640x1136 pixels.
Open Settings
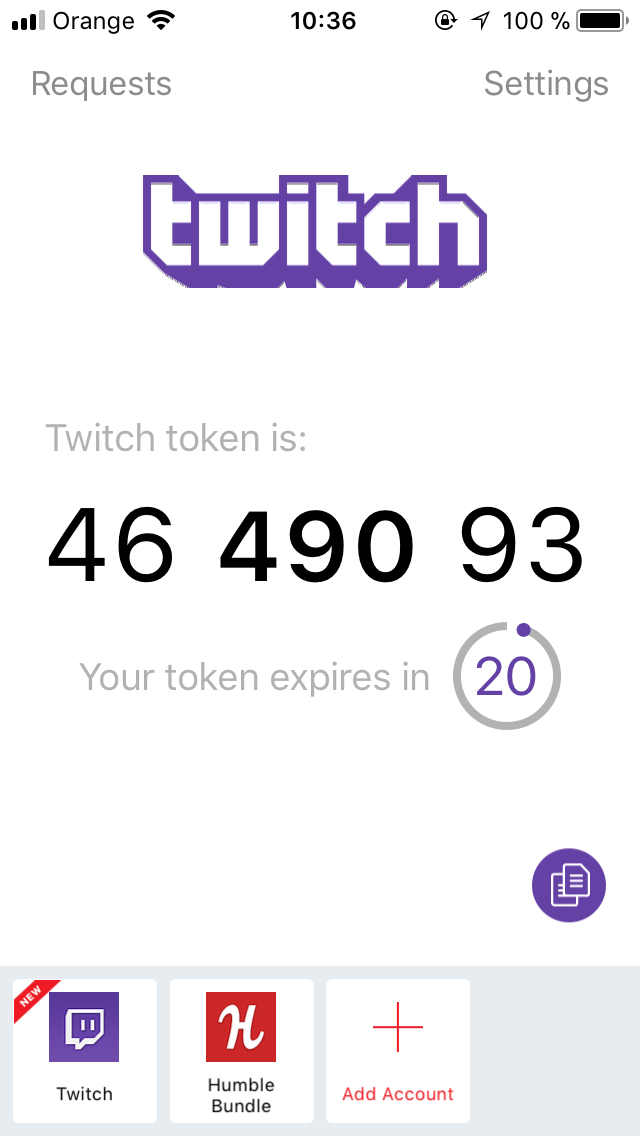click(x=547, y=84)
